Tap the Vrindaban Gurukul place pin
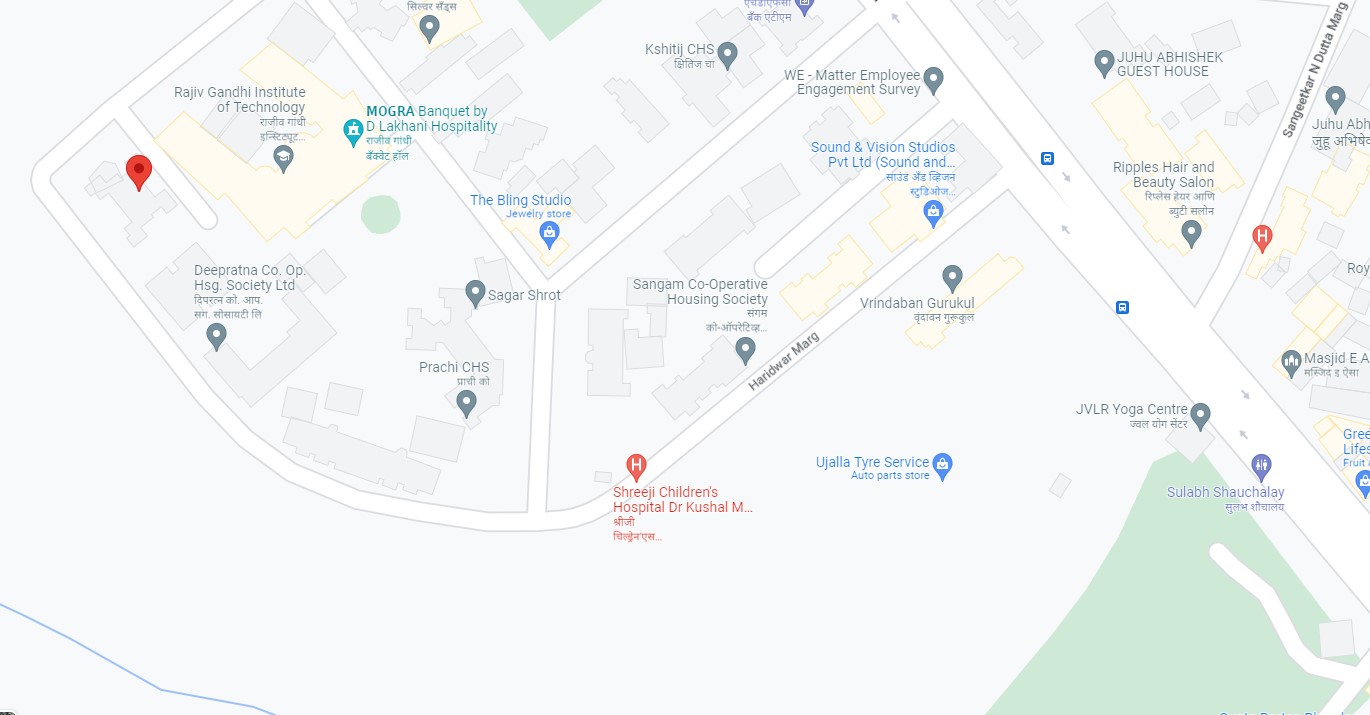The height and width of the screenshot is (715, 1370). (952, 277)
